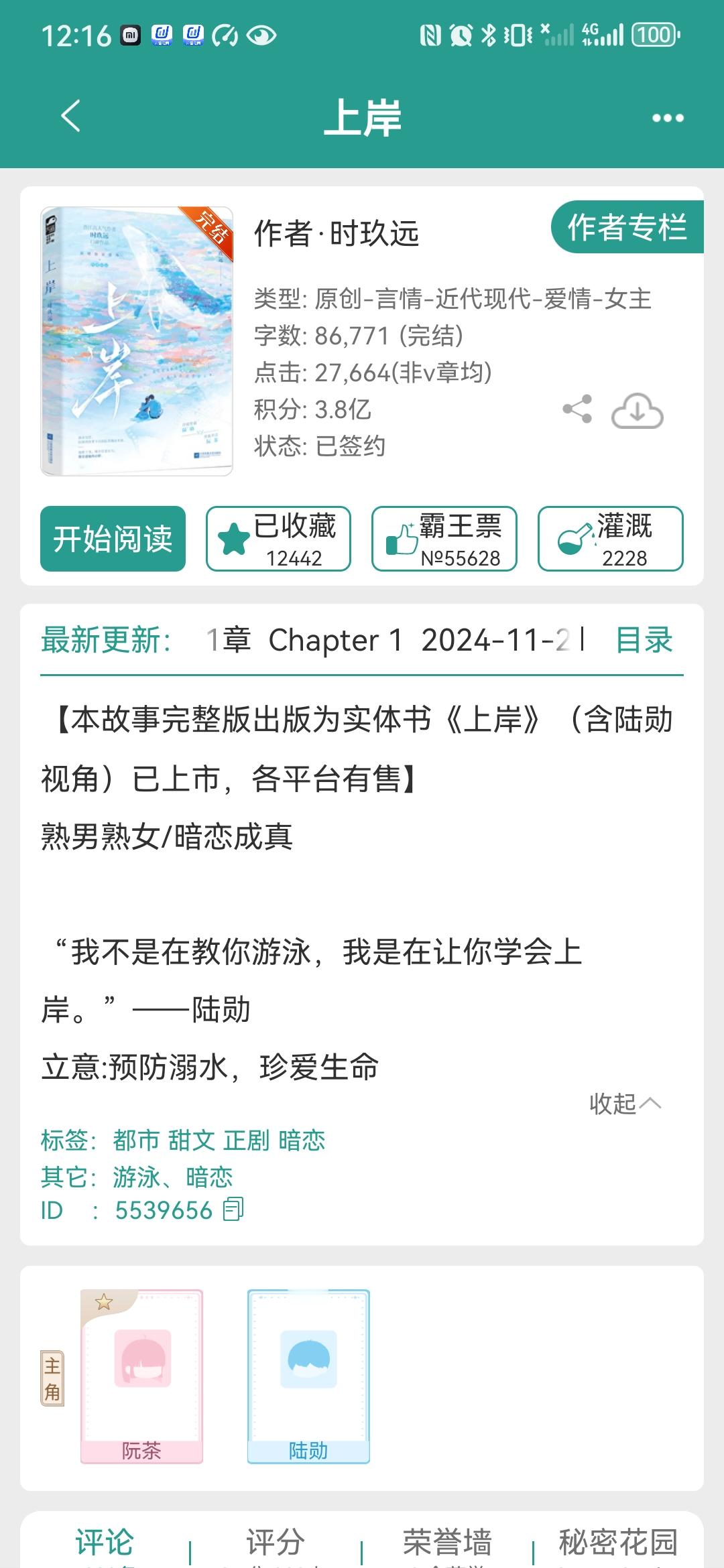Open the 陆勋 character card

tap(308, 1374)
